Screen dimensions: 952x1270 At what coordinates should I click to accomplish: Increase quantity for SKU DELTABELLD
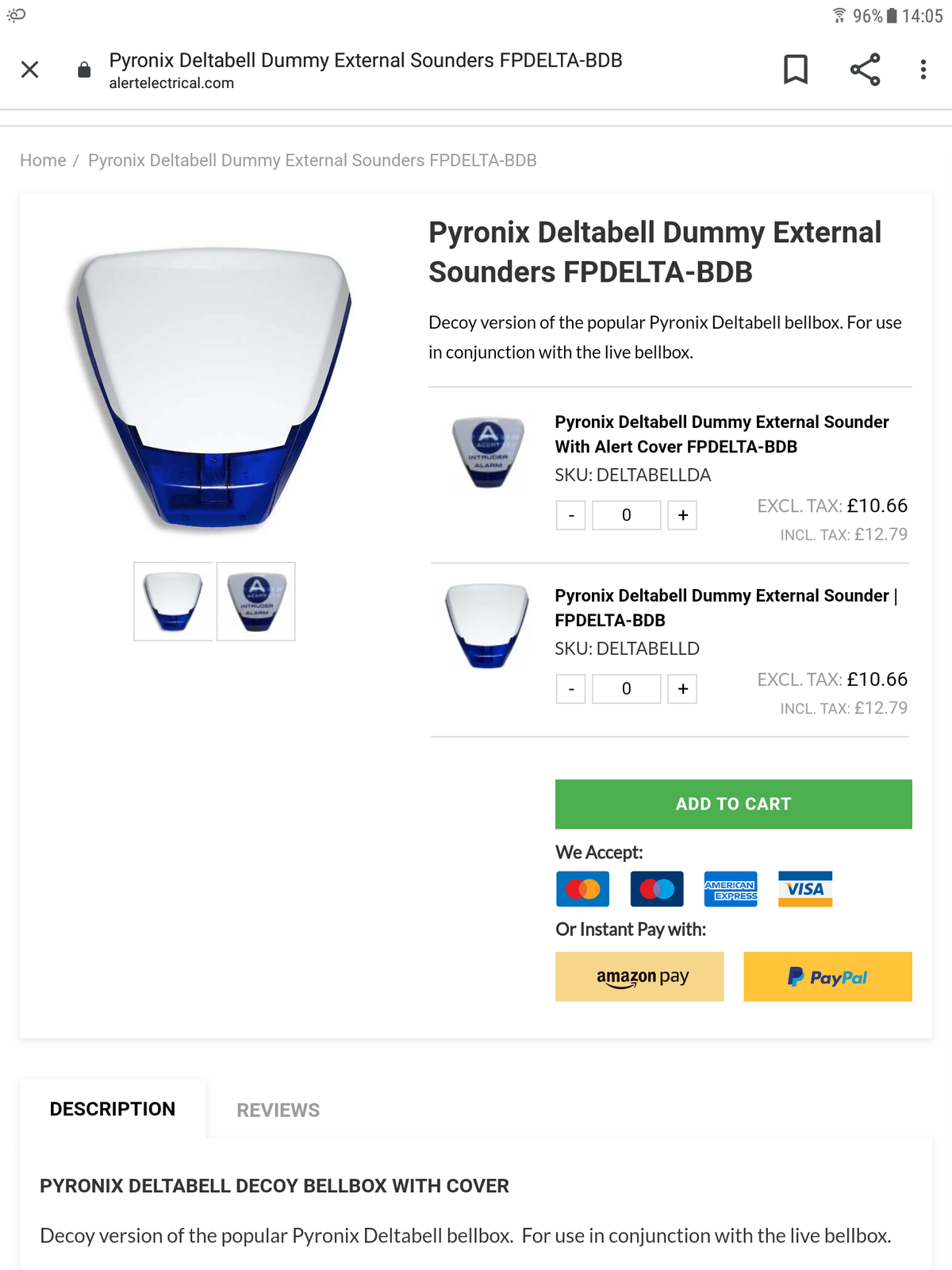coord(682,689)
